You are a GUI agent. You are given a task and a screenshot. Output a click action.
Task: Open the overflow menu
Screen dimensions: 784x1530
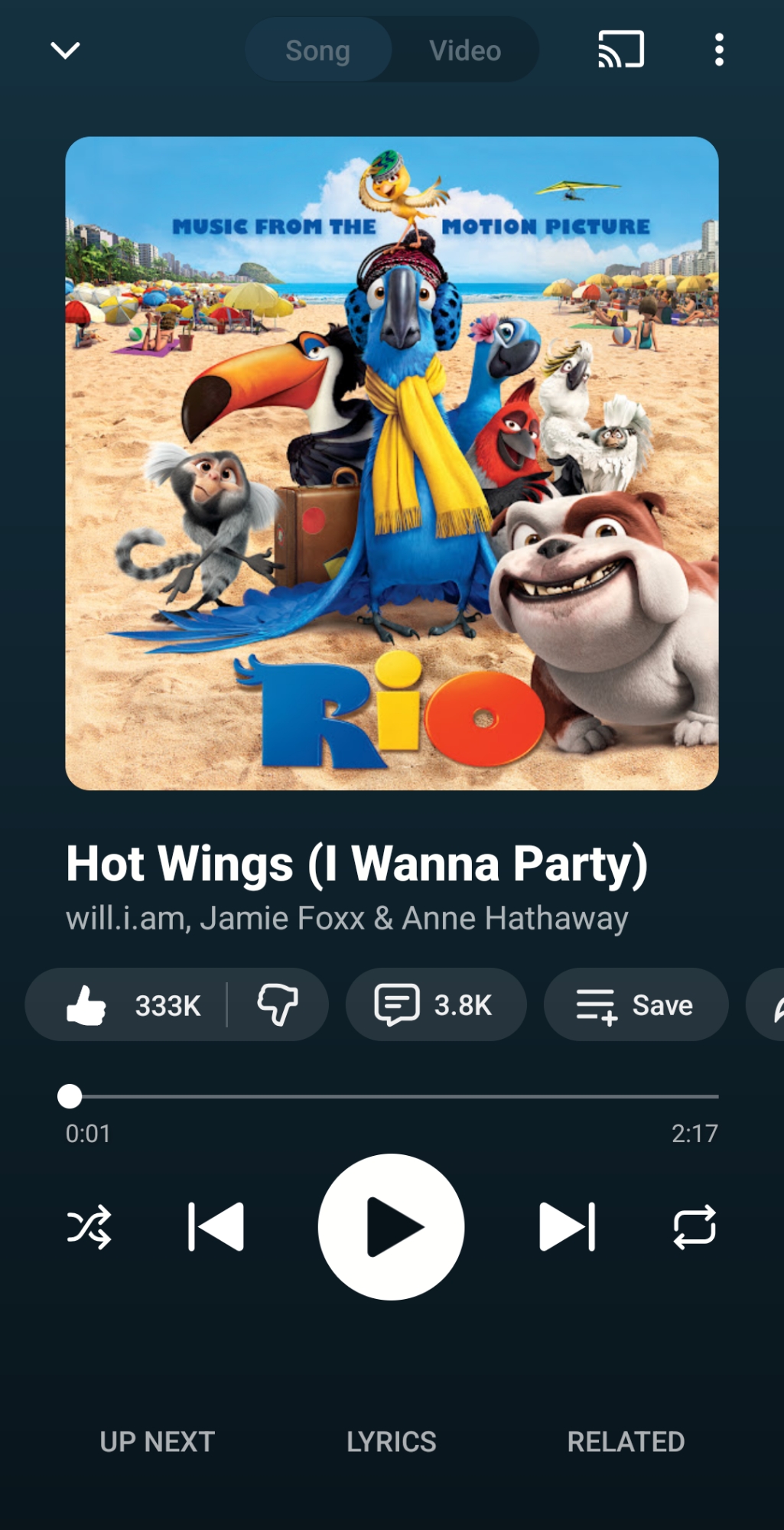(718, 50)
